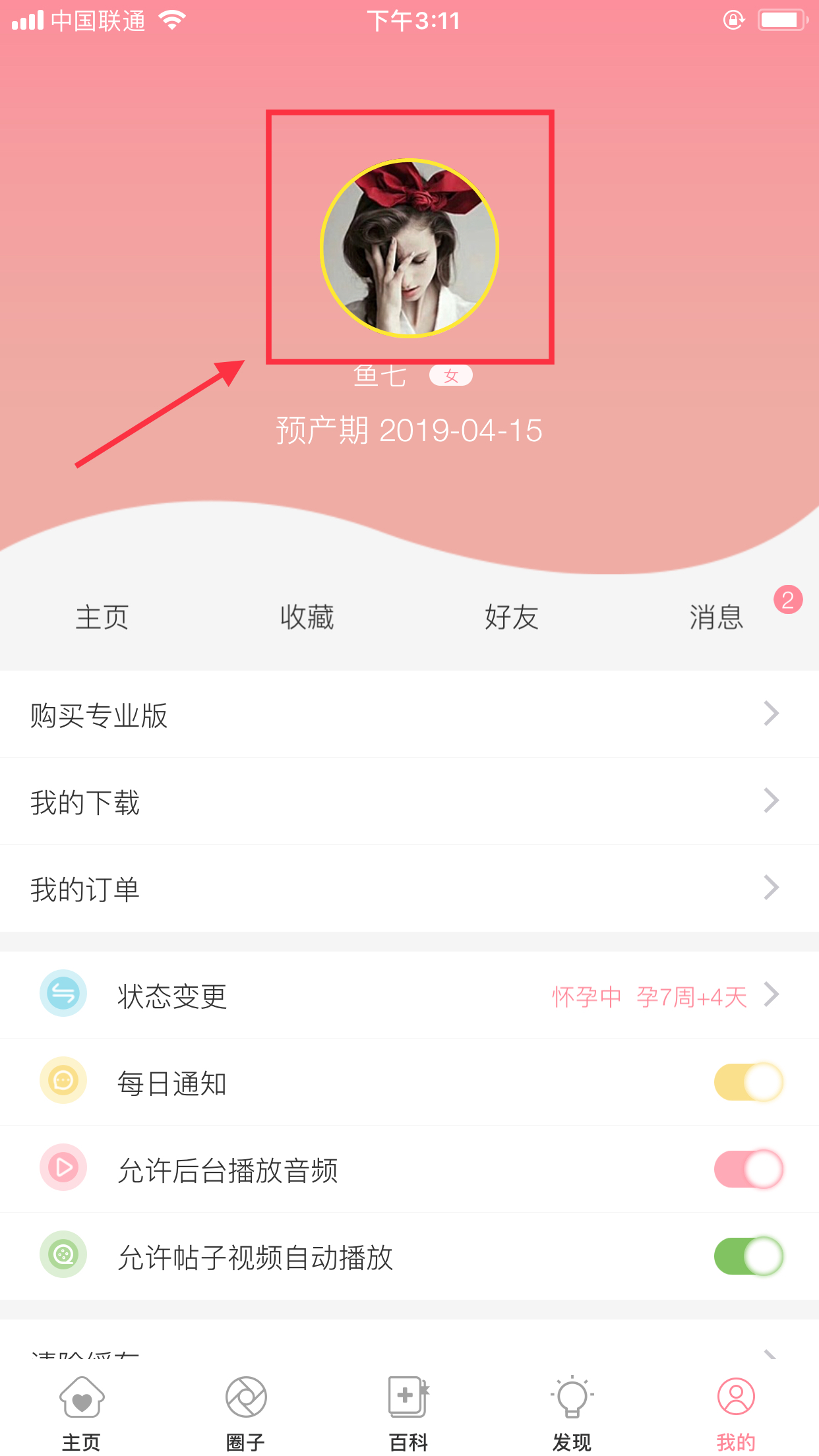View 好友 friends list

[512, 617]
